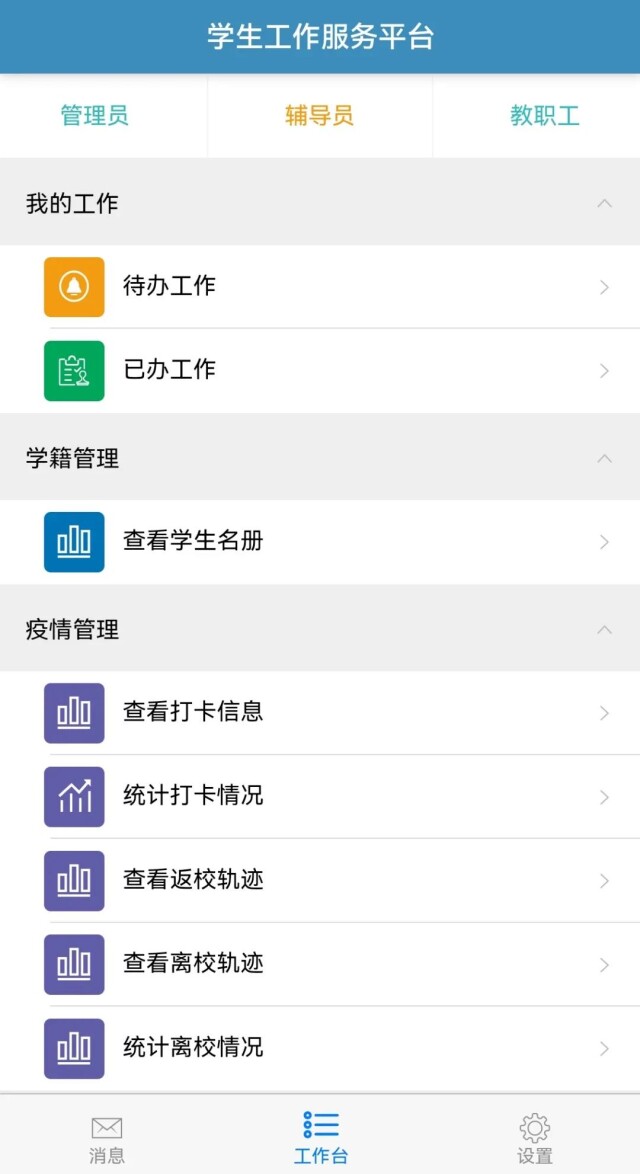640x1174 pixels.
Task: Open 查看学生名册
Action: [320, 542]
